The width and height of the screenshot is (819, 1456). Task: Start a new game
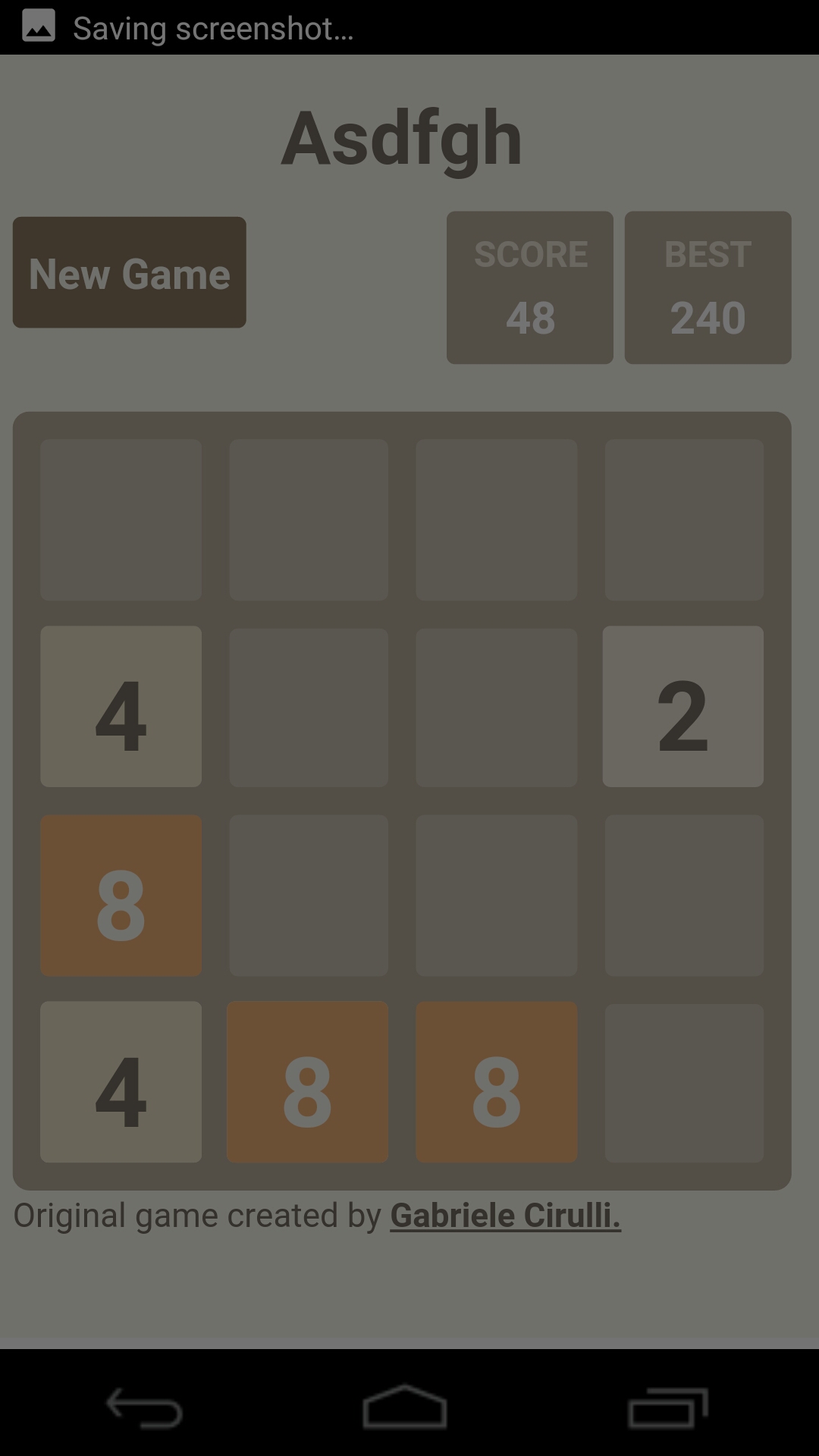pyautogui.click(x=129, y=272)
